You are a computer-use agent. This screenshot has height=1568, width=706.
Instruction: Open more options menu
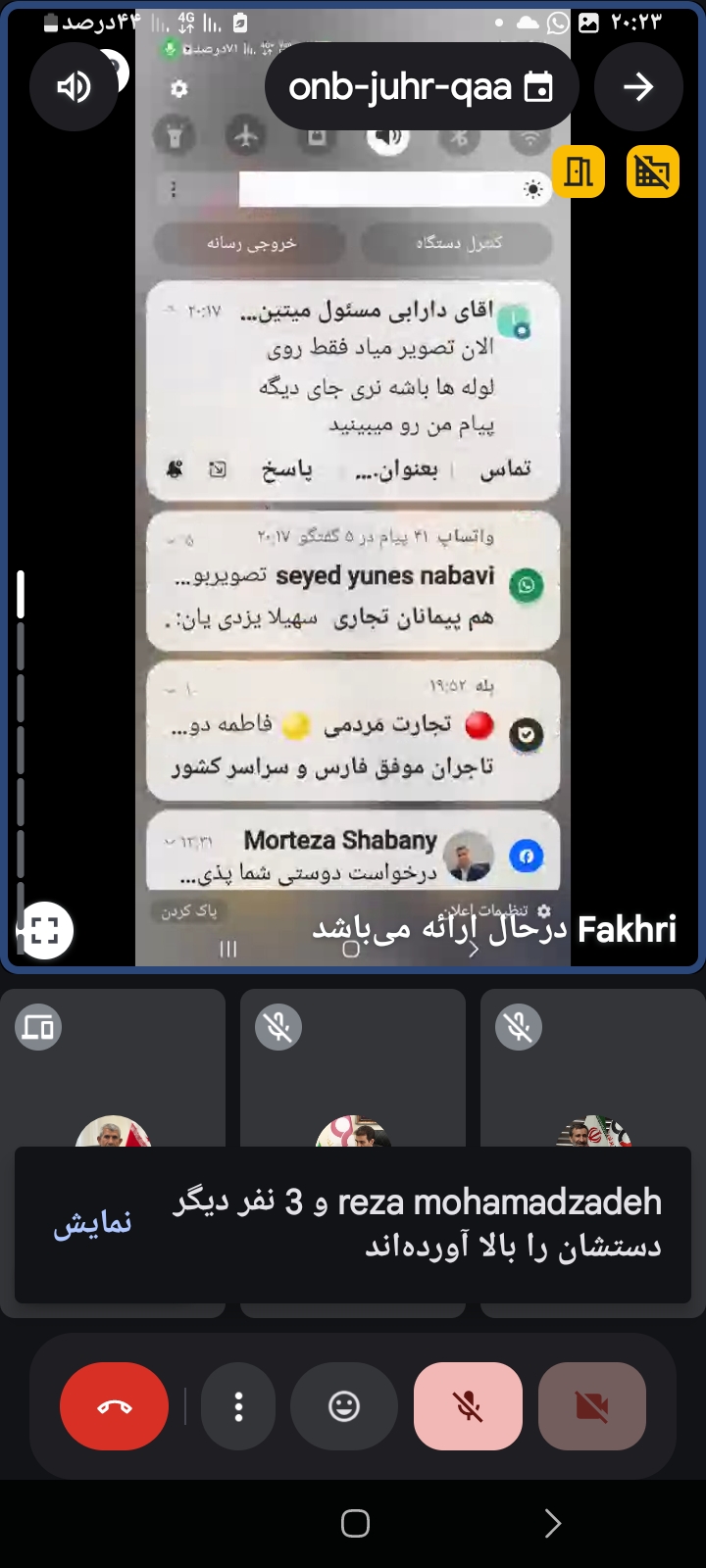point(238,1407)
